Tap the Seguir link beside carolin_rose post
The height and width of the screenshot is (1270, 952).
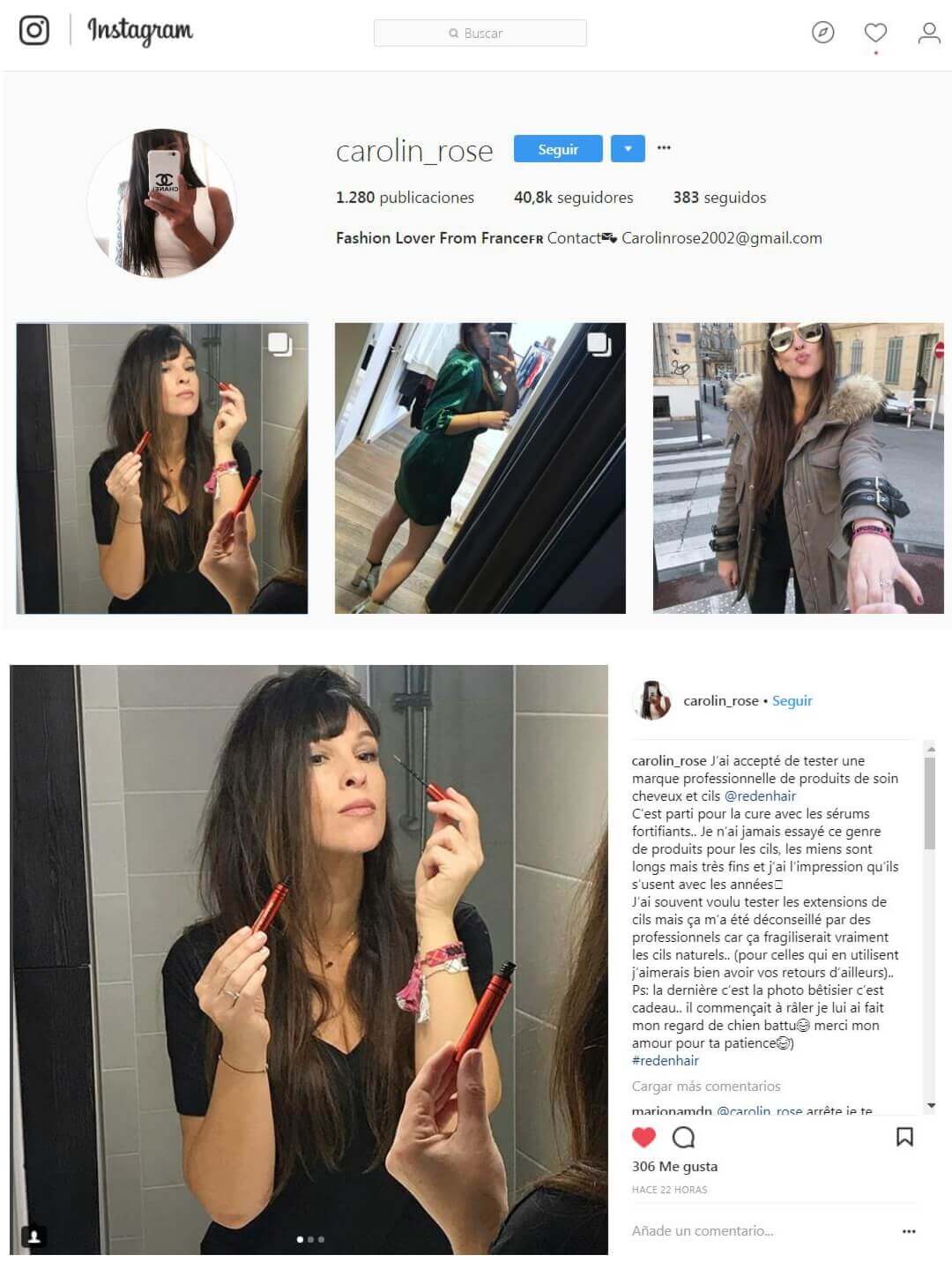click(792, 701)
